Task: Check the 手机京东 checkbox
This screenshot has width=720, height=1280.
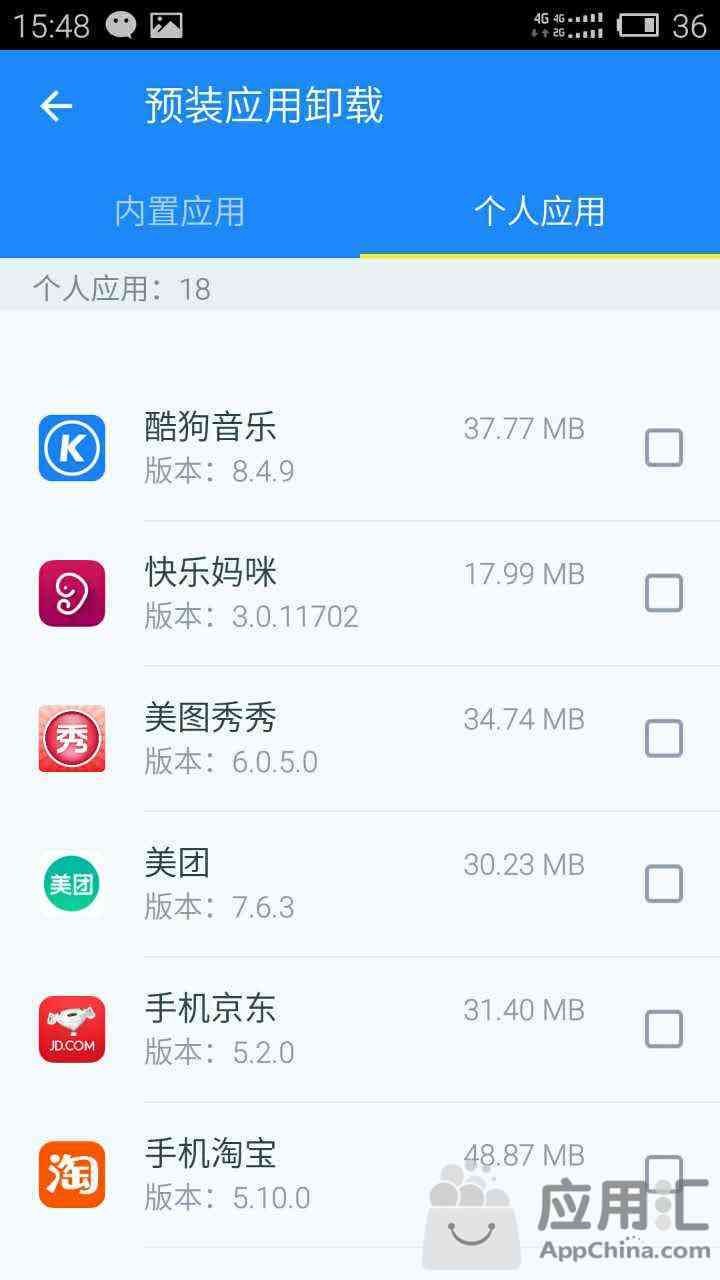Action: 664,1029
